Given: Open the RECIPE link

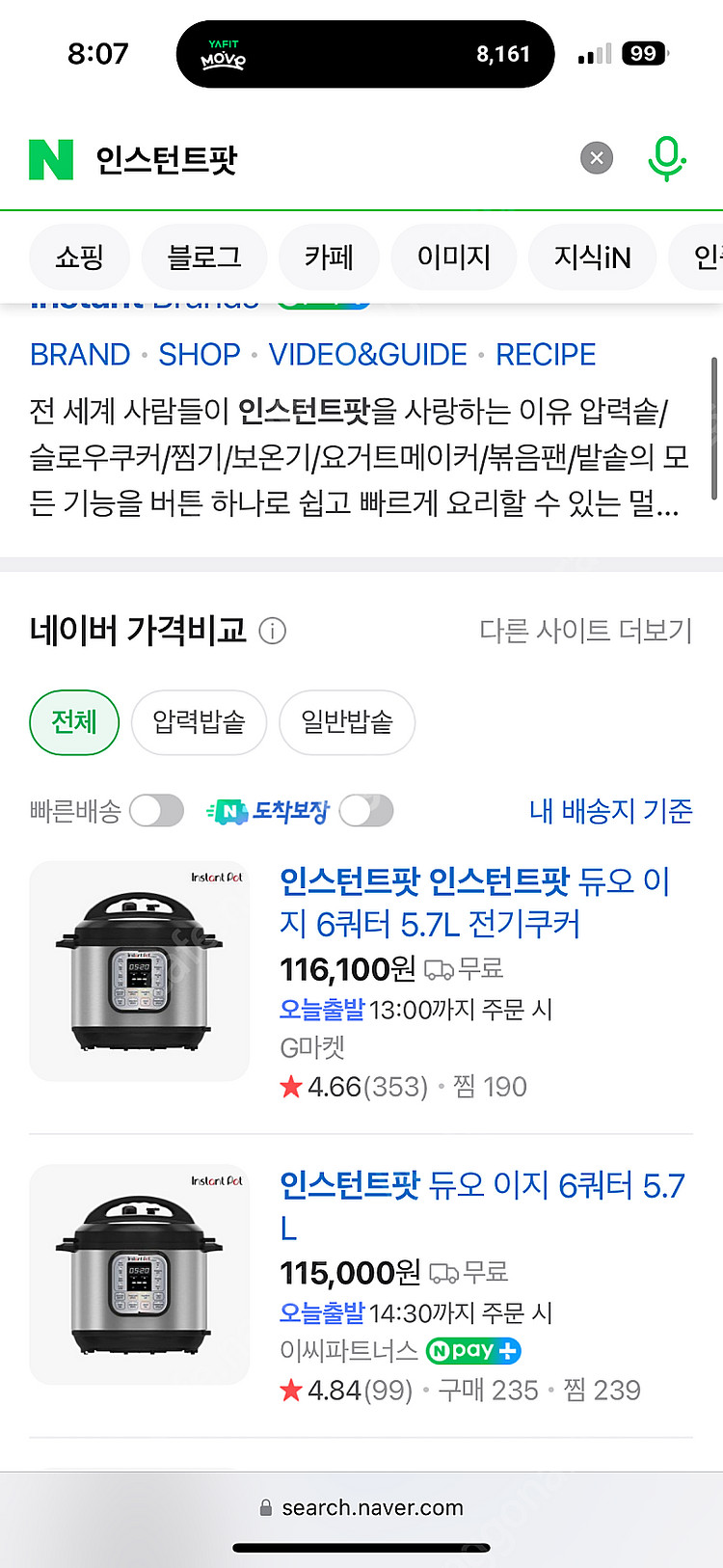Looking at the screenshot, I should tap(546, 355).
